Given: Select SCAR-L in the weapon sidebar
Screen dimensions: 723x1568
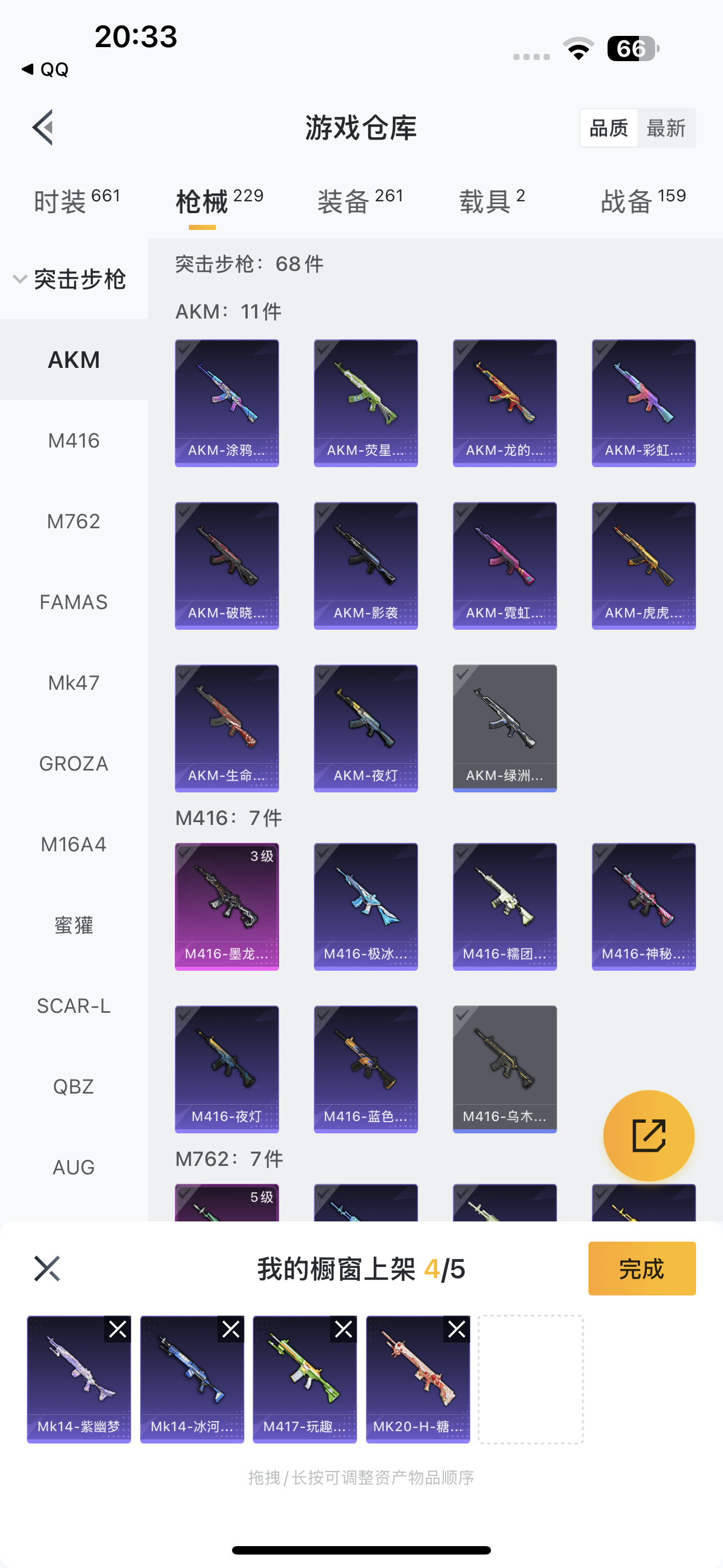Looking at the screenshot, I should click(73, 1006).
